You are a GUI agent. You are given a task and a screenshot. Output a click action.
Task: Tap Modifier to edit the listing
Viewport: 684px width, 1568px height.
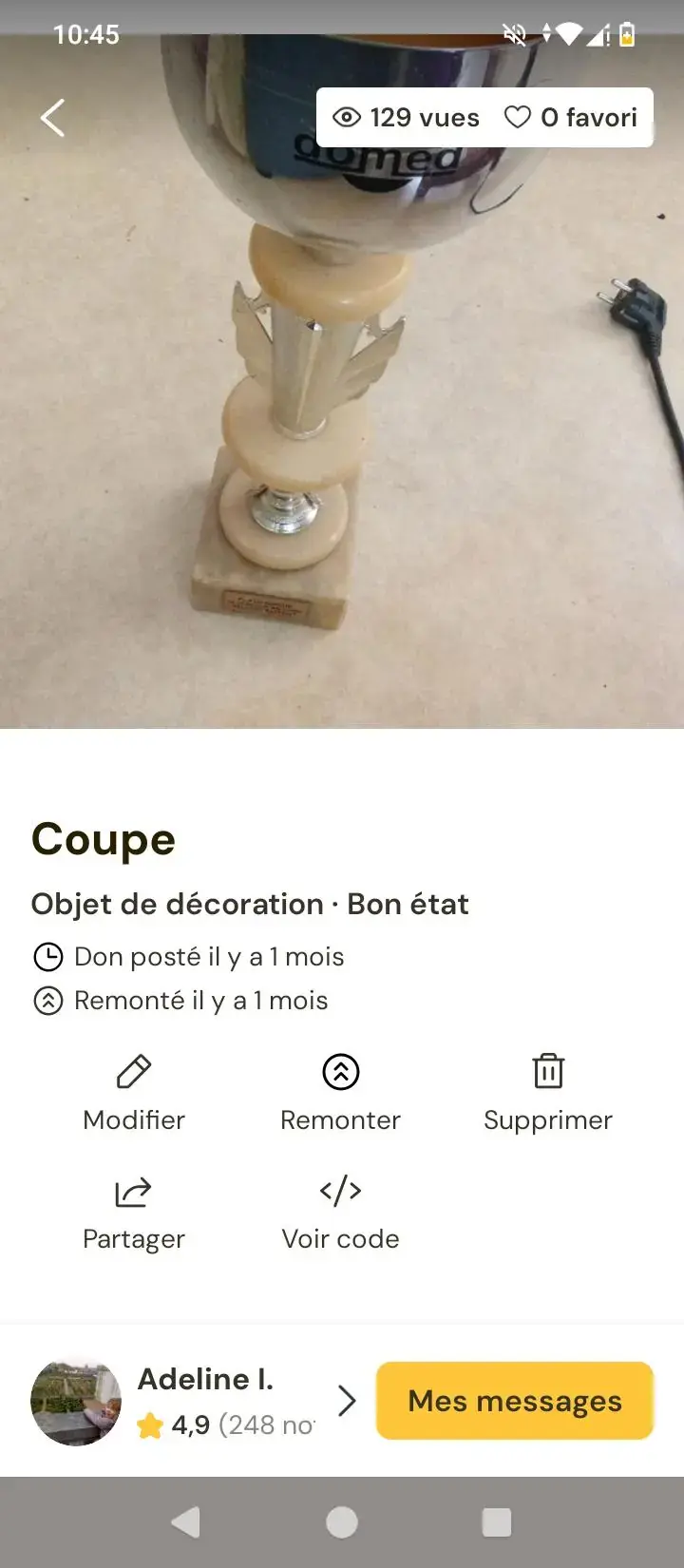[x=134, y=1093]
